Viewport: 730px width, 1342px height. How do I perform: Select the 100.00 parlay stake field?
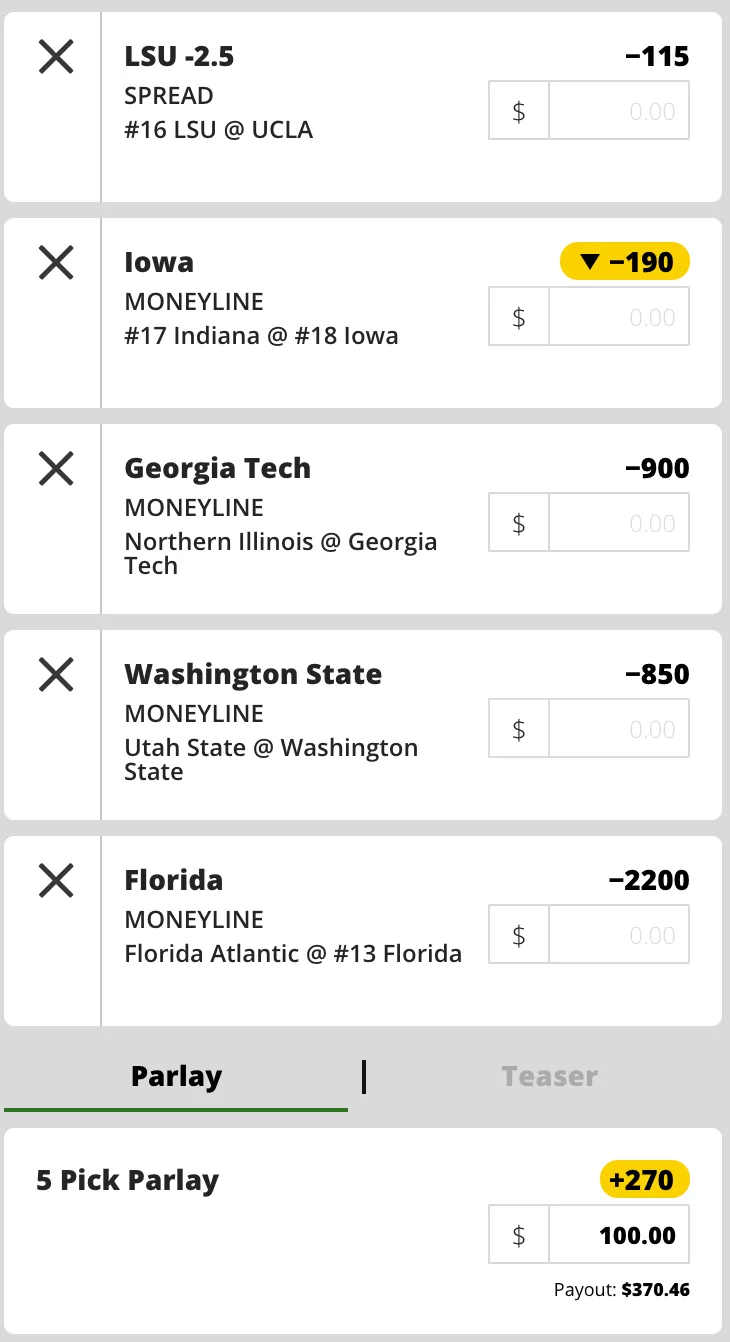coord(619,1234)
